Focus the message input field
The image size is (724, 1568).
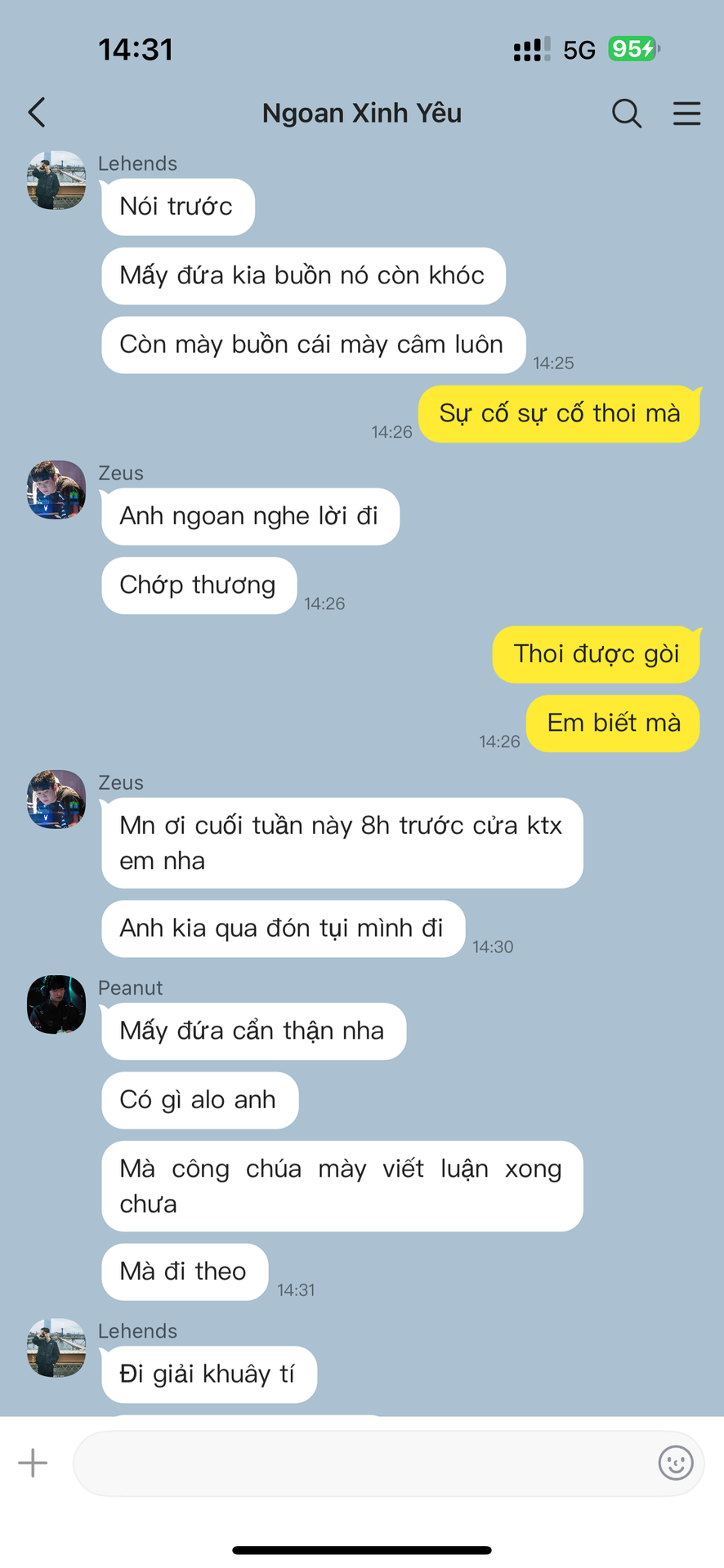click(364, 1463)
